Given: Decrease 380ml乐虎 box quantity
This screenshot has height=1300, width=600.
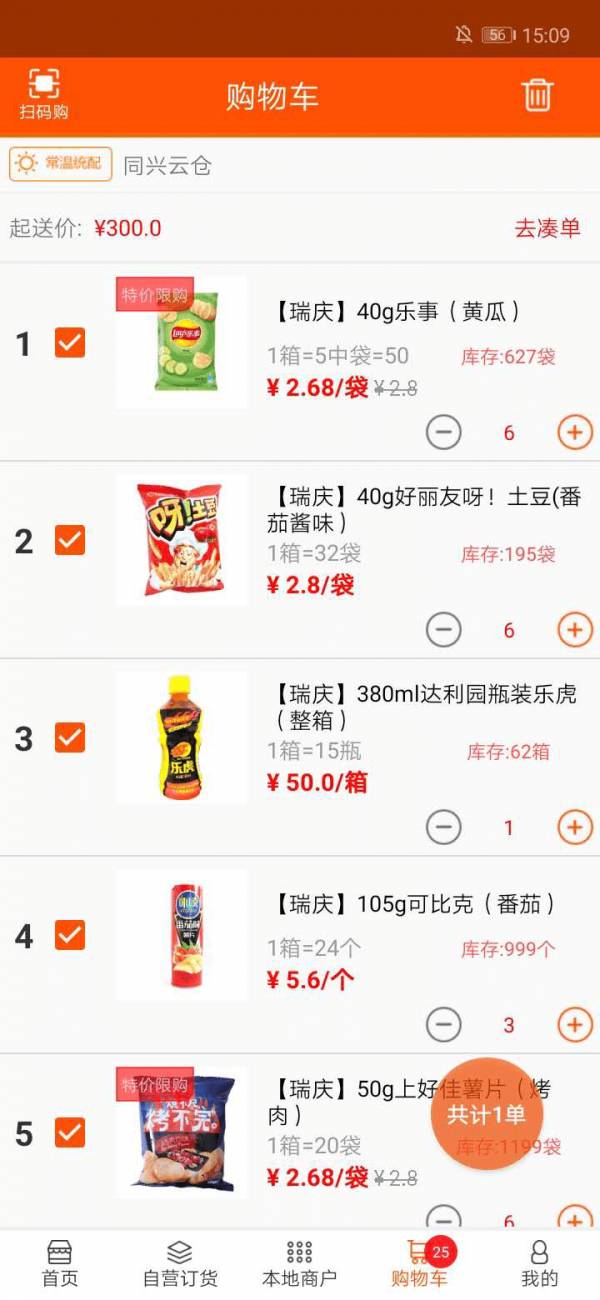Looking at the screenshot, I should coord(444,828).
